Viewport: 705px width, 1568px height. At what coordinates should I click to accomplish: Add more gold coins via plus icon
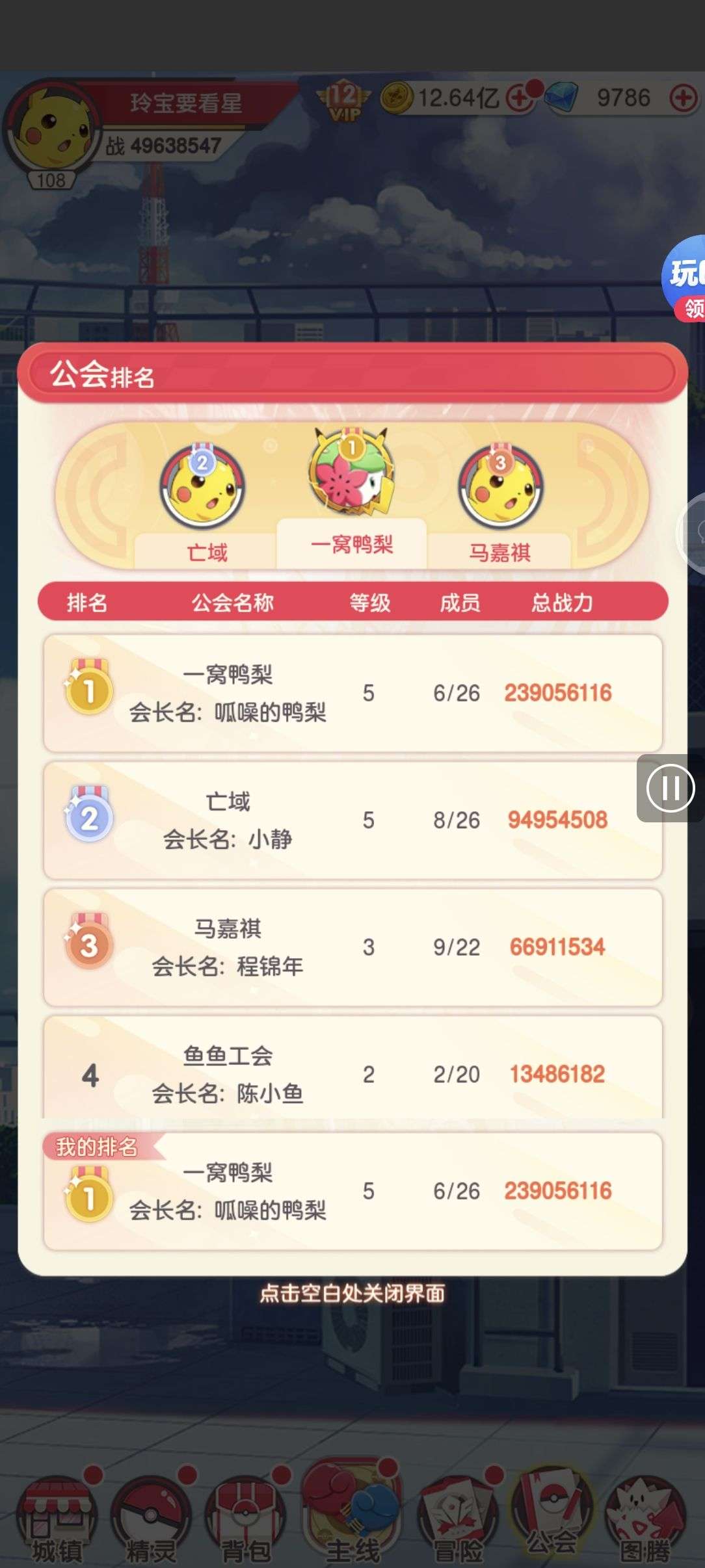point(520,98)
